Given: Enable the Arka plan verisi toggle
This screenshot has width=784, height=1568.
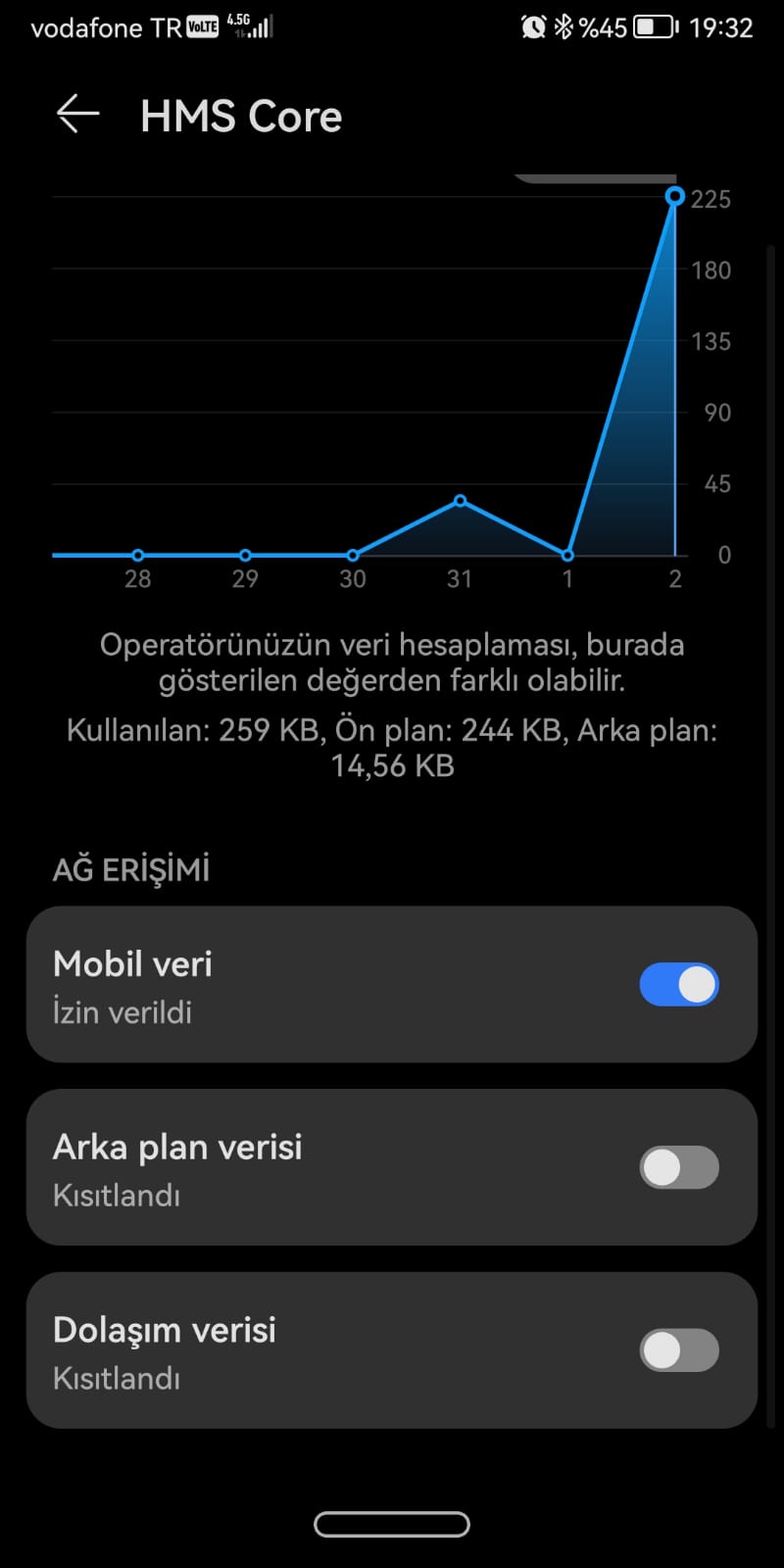Looking at the screenshot, I should point(679,1167).
